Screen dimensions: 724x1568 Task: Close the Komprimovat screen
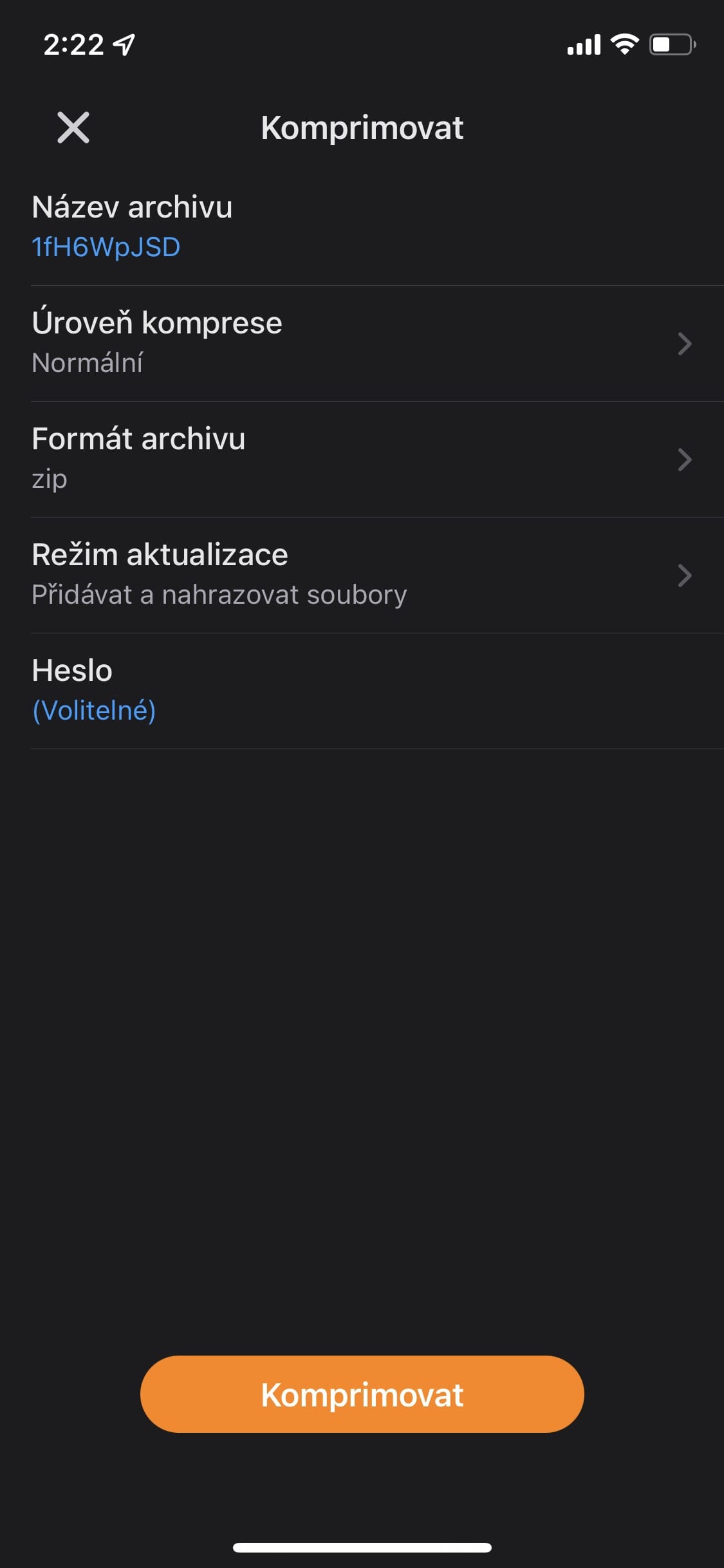(x=73, y=127)
